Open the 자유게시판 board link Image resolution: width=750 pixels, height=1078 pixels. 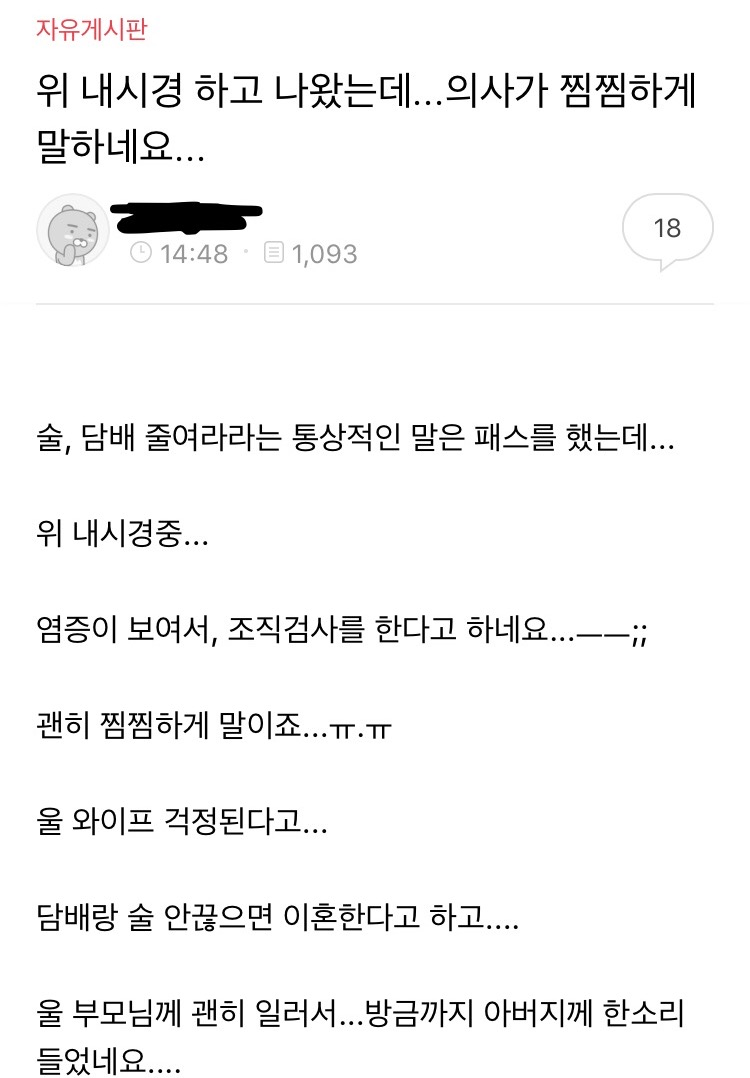point(91,30)
